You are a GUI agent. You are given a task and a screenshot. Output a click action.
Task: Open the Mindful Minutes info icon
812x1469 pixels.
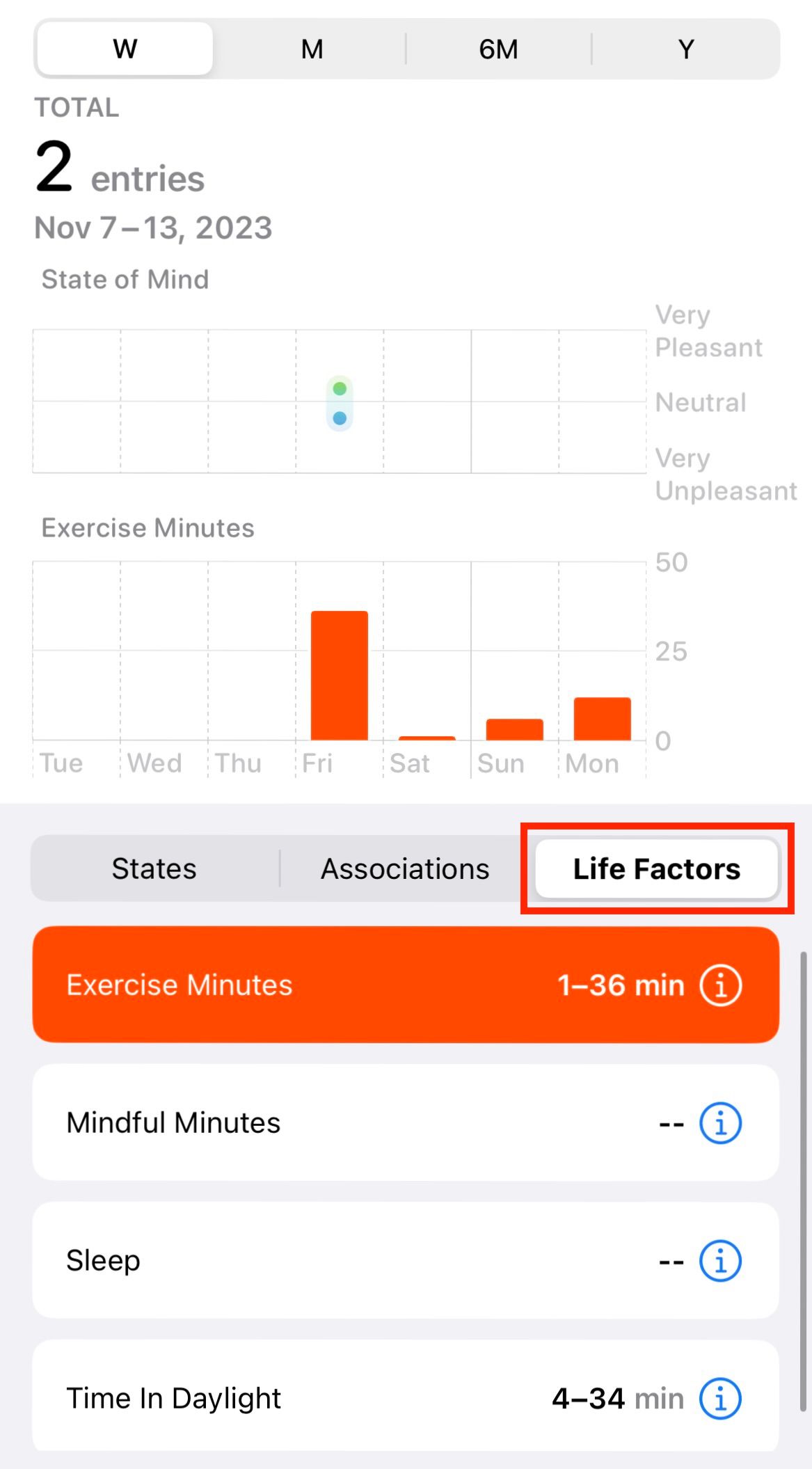point(720,1122)
